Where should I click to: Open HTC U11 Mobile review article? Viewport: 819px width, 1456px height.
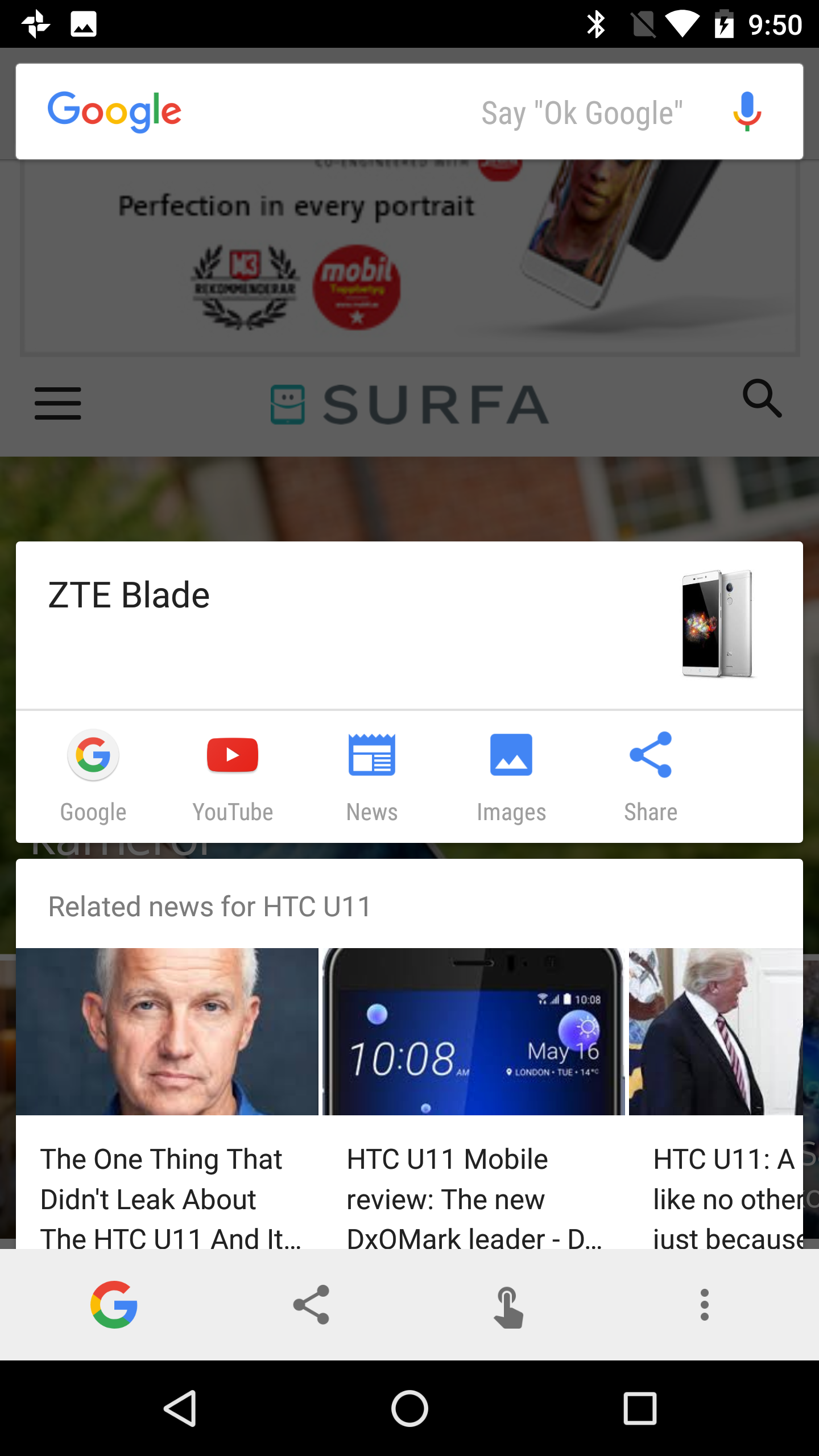point(473,1098)
